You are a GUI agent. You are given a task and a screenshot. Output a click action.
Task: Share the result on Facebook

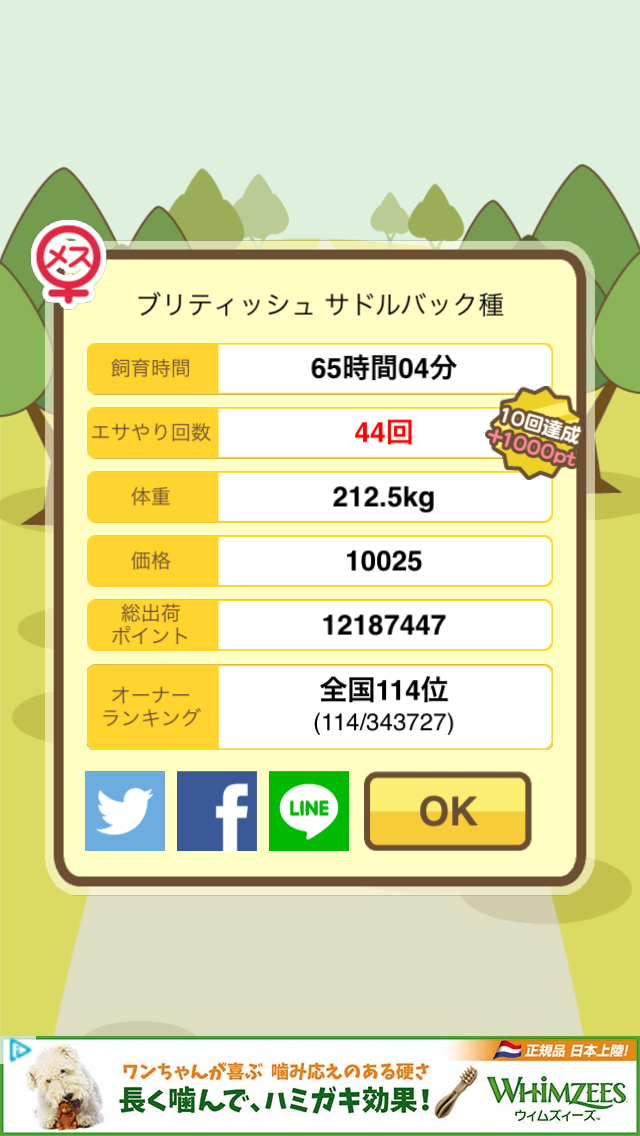pos(217,811)
